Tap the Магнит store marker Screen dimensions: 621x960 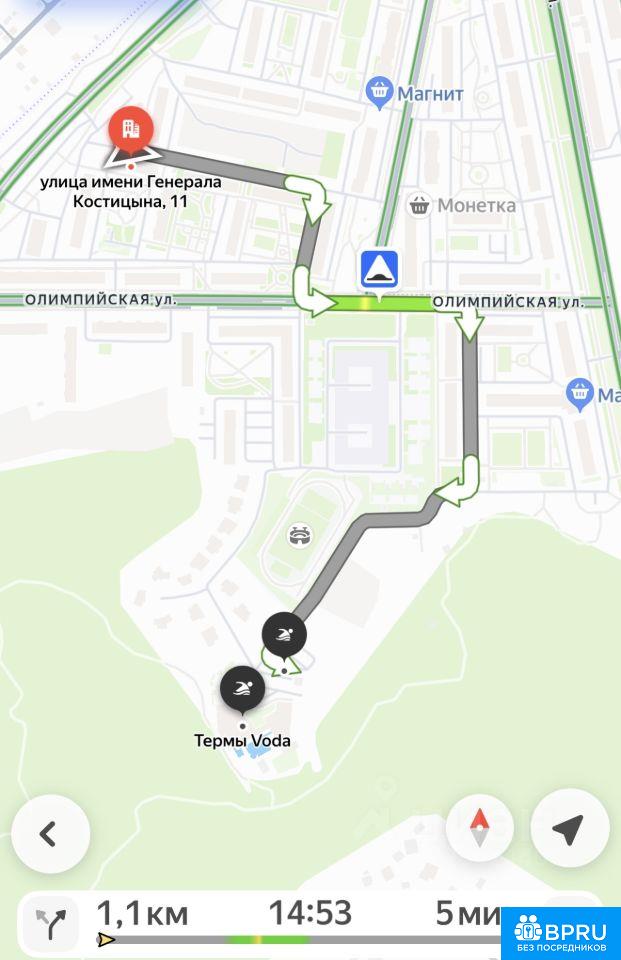(x=379, y=93)
